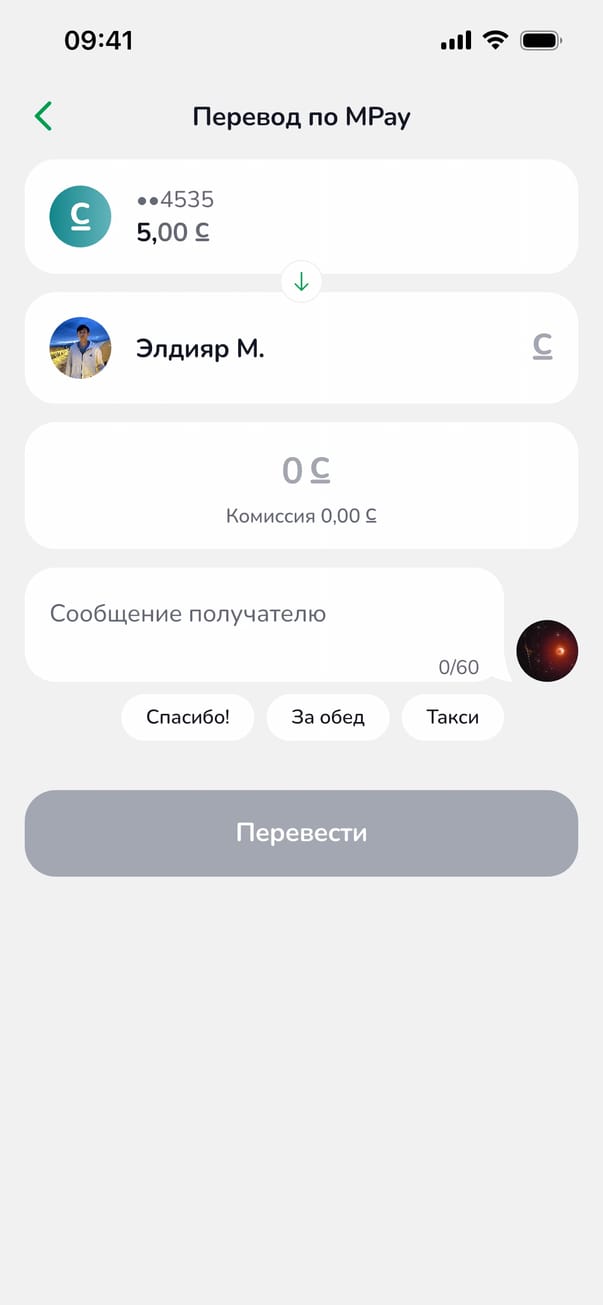
Task: Open the recipient Элдияр М. row
Action: point(300,348)
